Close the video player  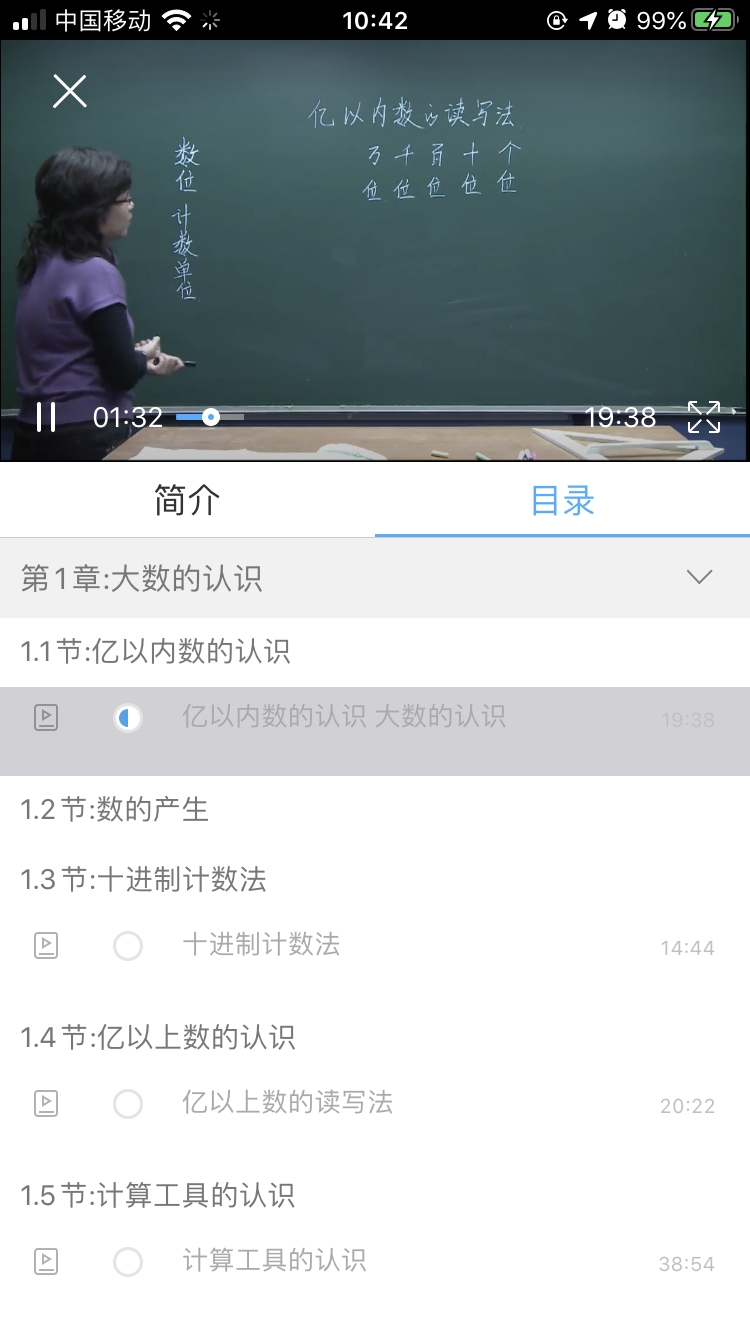coord(70,91)
